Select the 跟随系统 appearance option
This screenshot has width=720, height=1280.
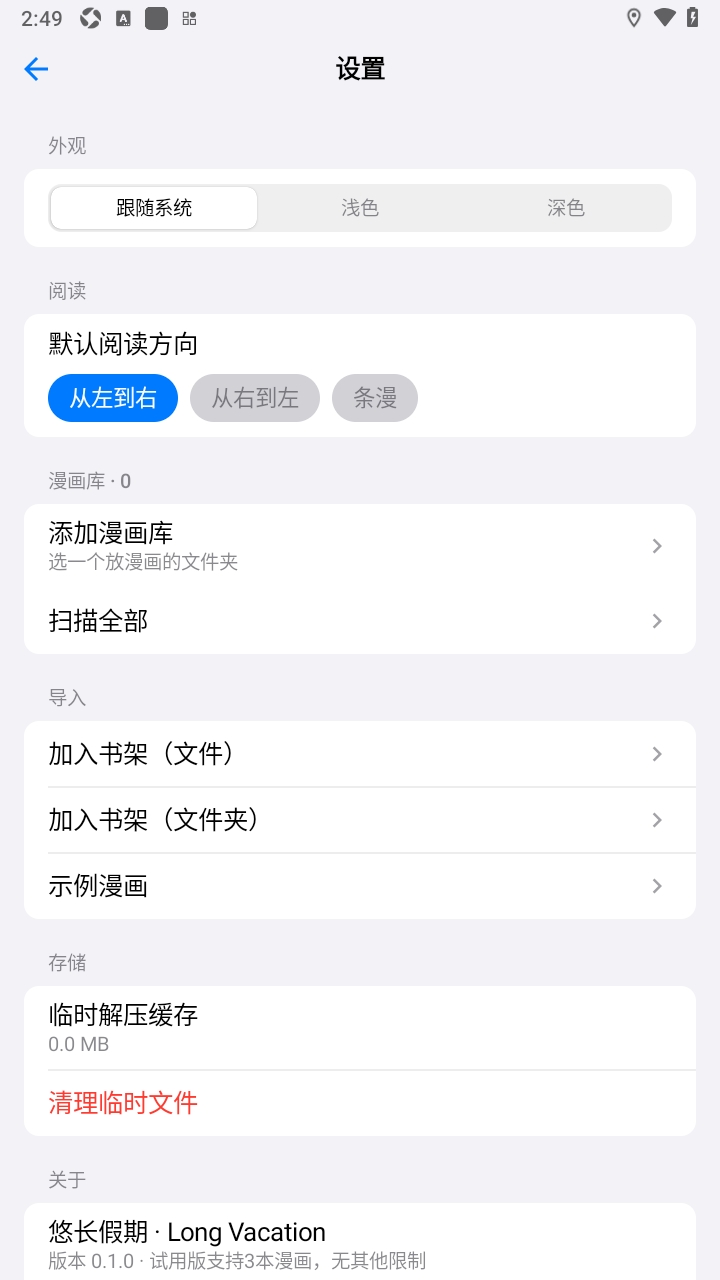pyautogui.click(x=154, y=208)
